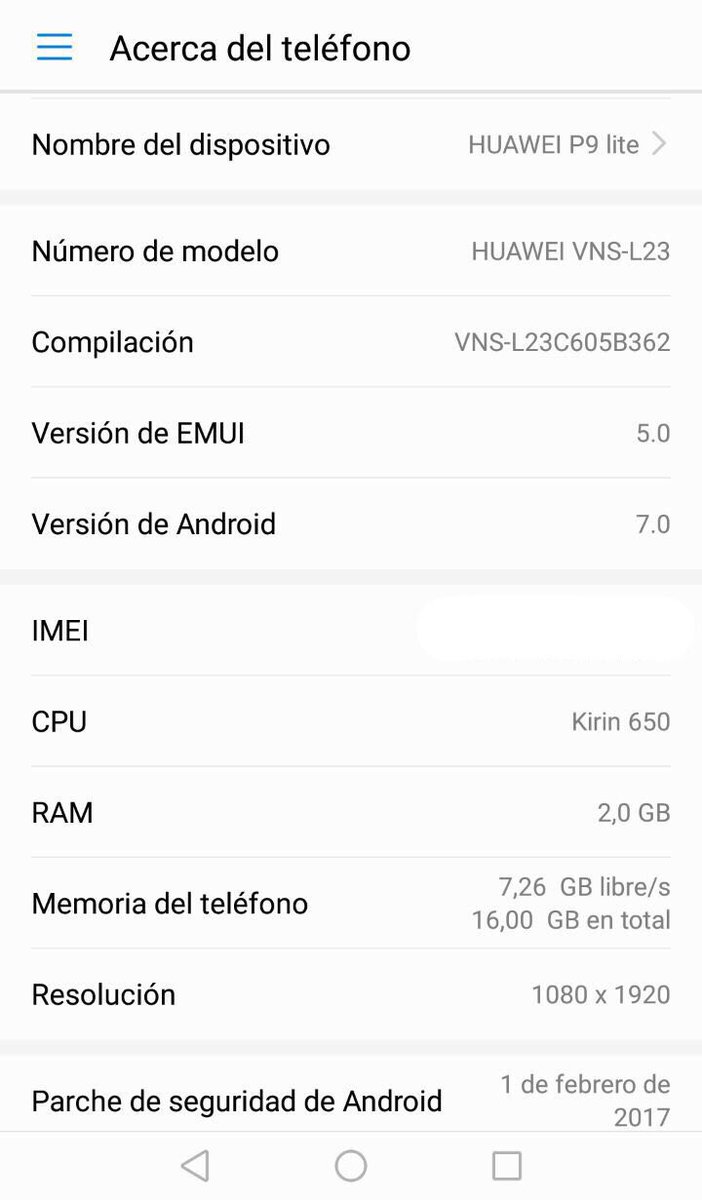This screenshot has width=702, height=1200.
Task: Go back with the navigation bar arrow
Action: 196,1165
